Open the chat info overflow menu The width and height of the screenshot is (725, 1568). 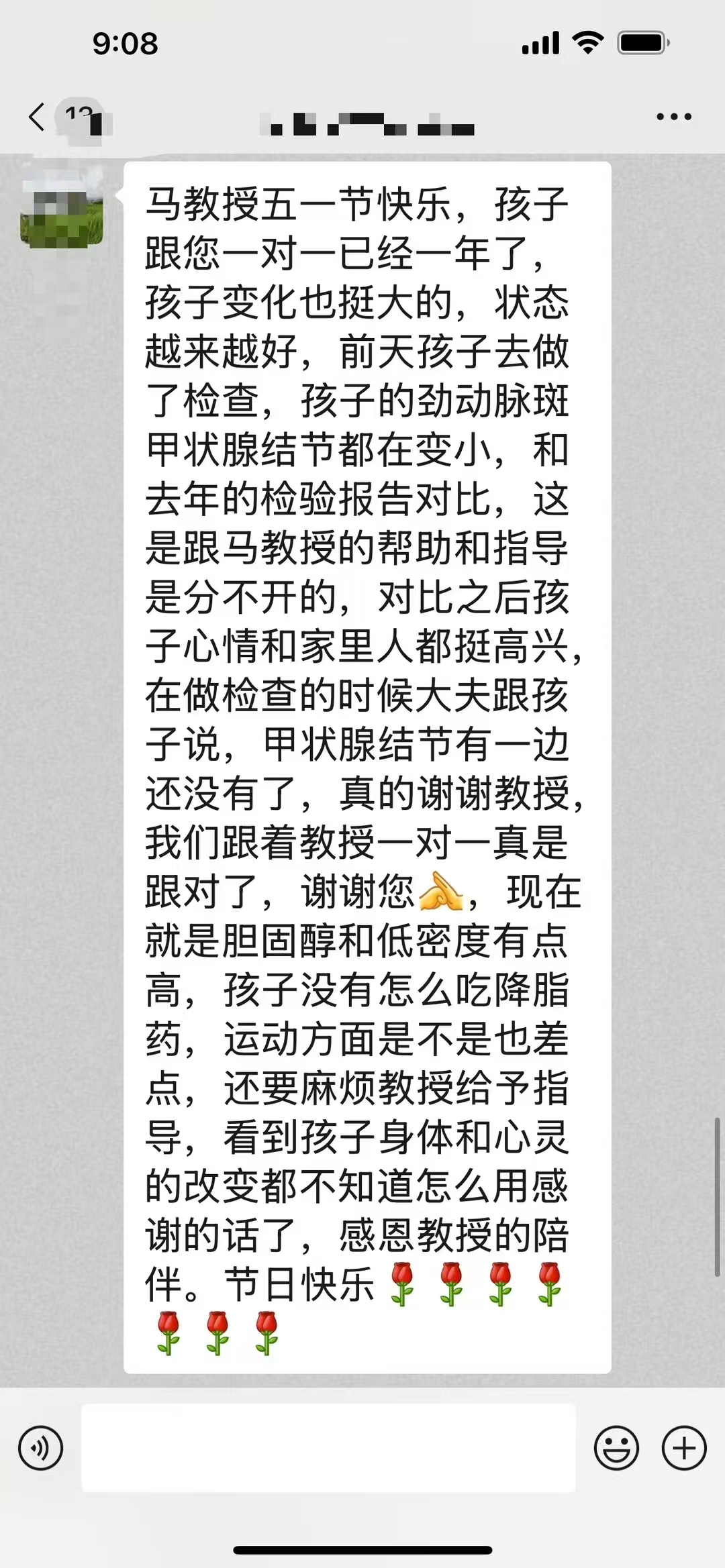673,117
